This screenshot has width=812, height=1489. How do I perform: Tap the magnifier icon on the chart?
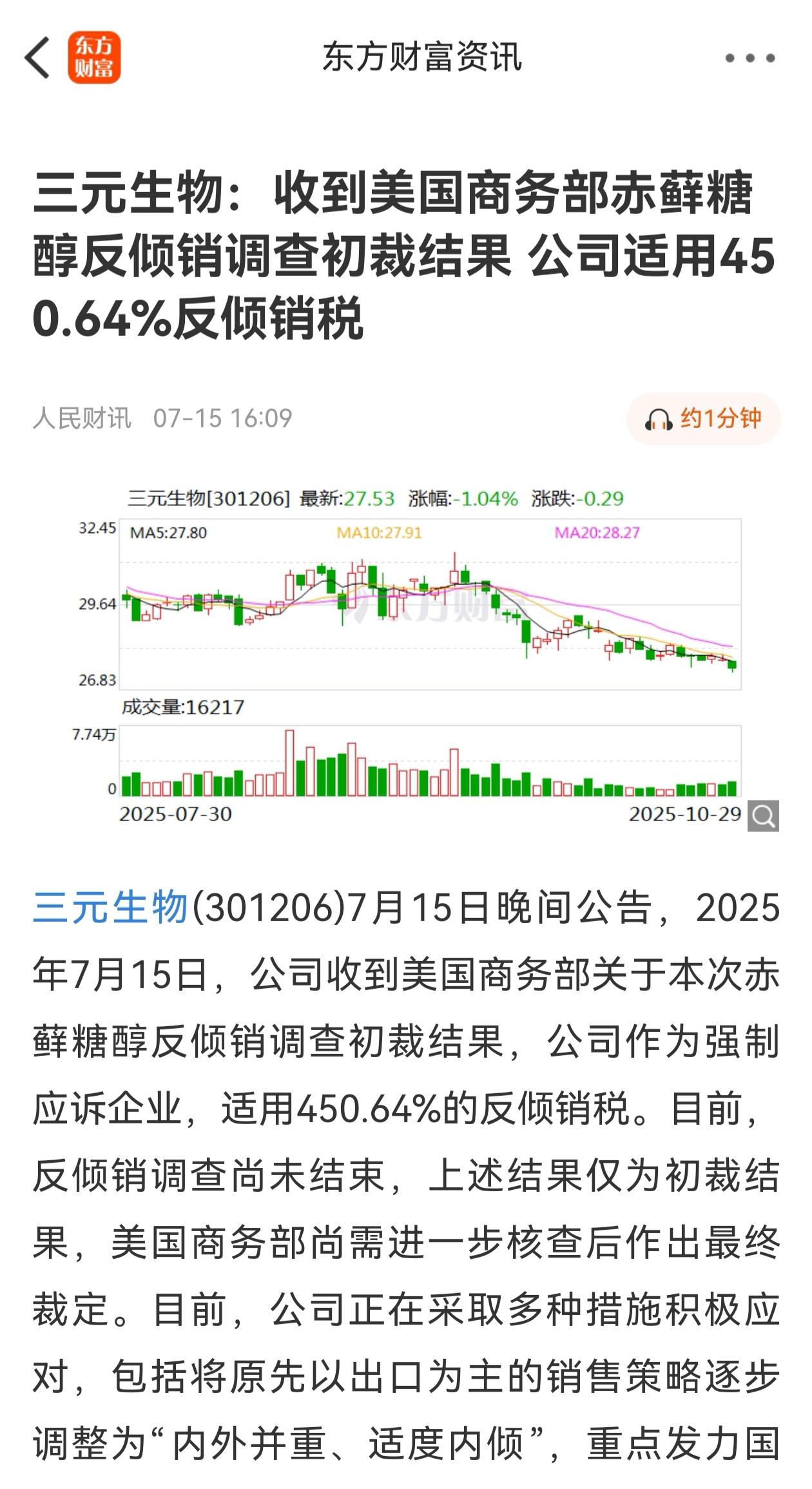click(763, 816)
